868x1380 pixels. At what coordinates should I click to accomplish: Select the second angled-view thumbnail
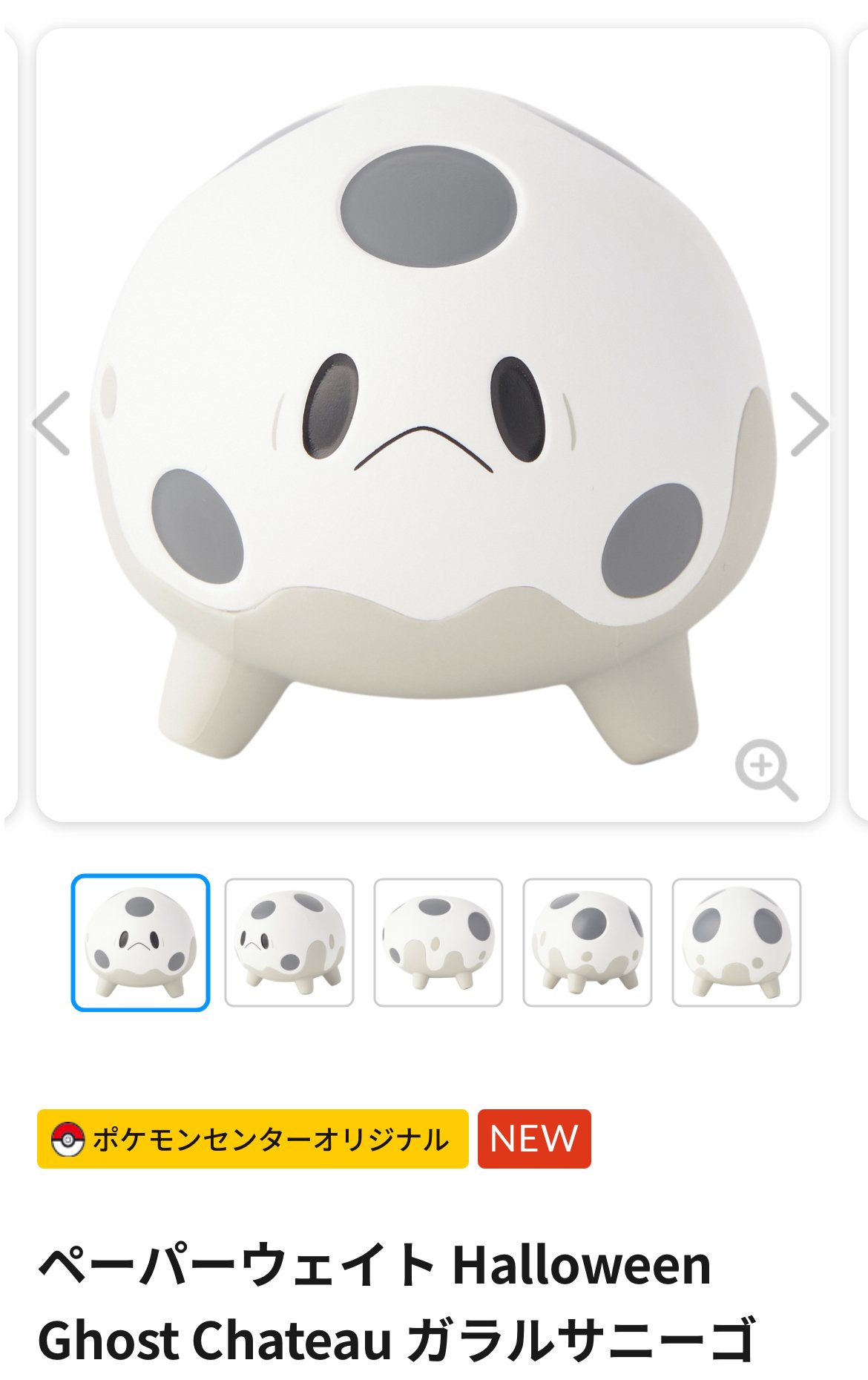(x=289, y=942)
